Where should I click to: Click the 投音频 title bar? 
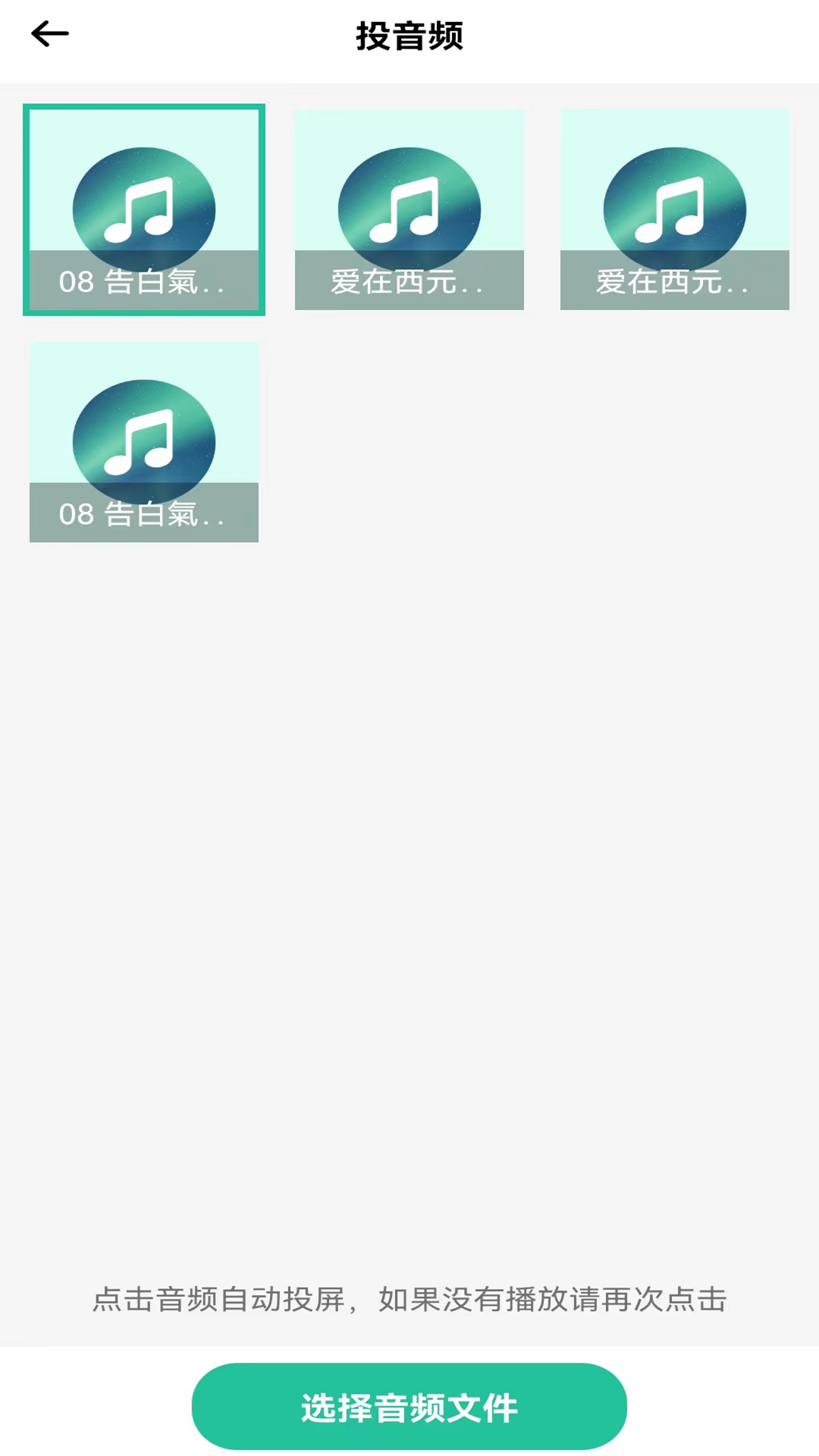(x=409, y=37)
